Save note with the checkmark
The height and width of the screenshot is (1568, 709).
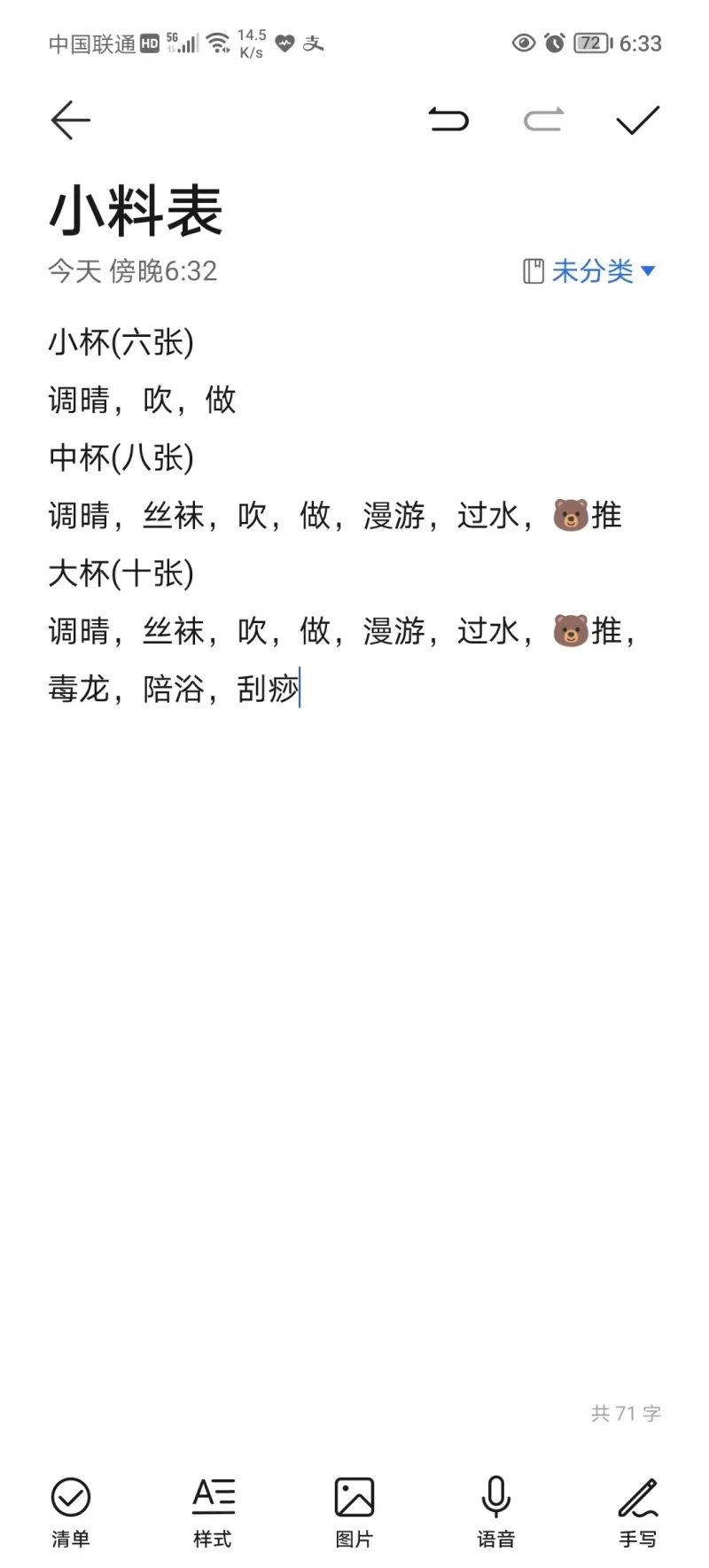click(x=637, y=121)
